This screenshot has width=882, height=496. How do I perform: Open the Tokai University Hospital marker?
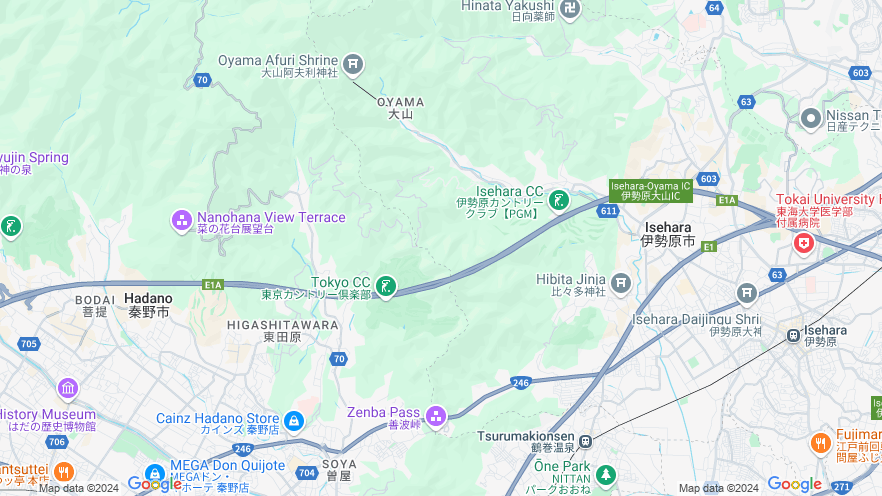tap(803, 243)
